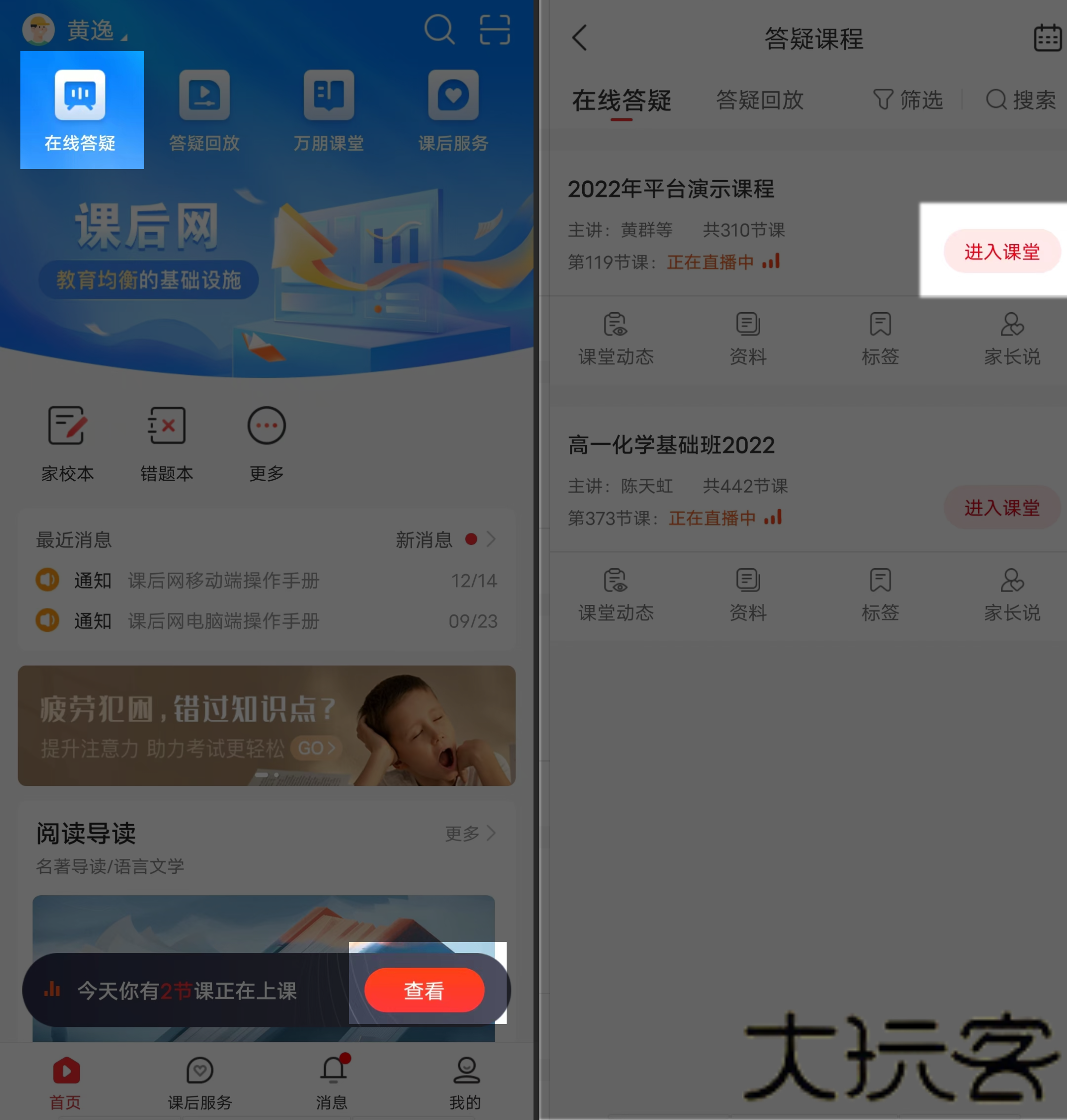This screenshot has width=1067, height=1120.
Task: Open the 在线答疑 shortcut
Action: tap(80, 110)
